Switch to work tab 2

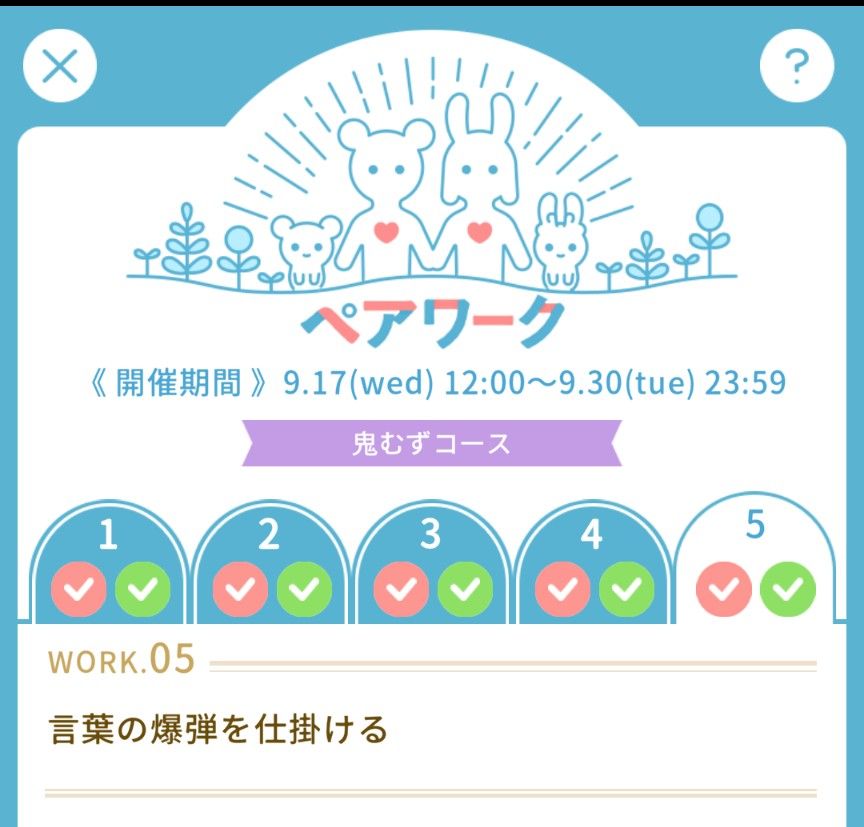pos(269,565)
